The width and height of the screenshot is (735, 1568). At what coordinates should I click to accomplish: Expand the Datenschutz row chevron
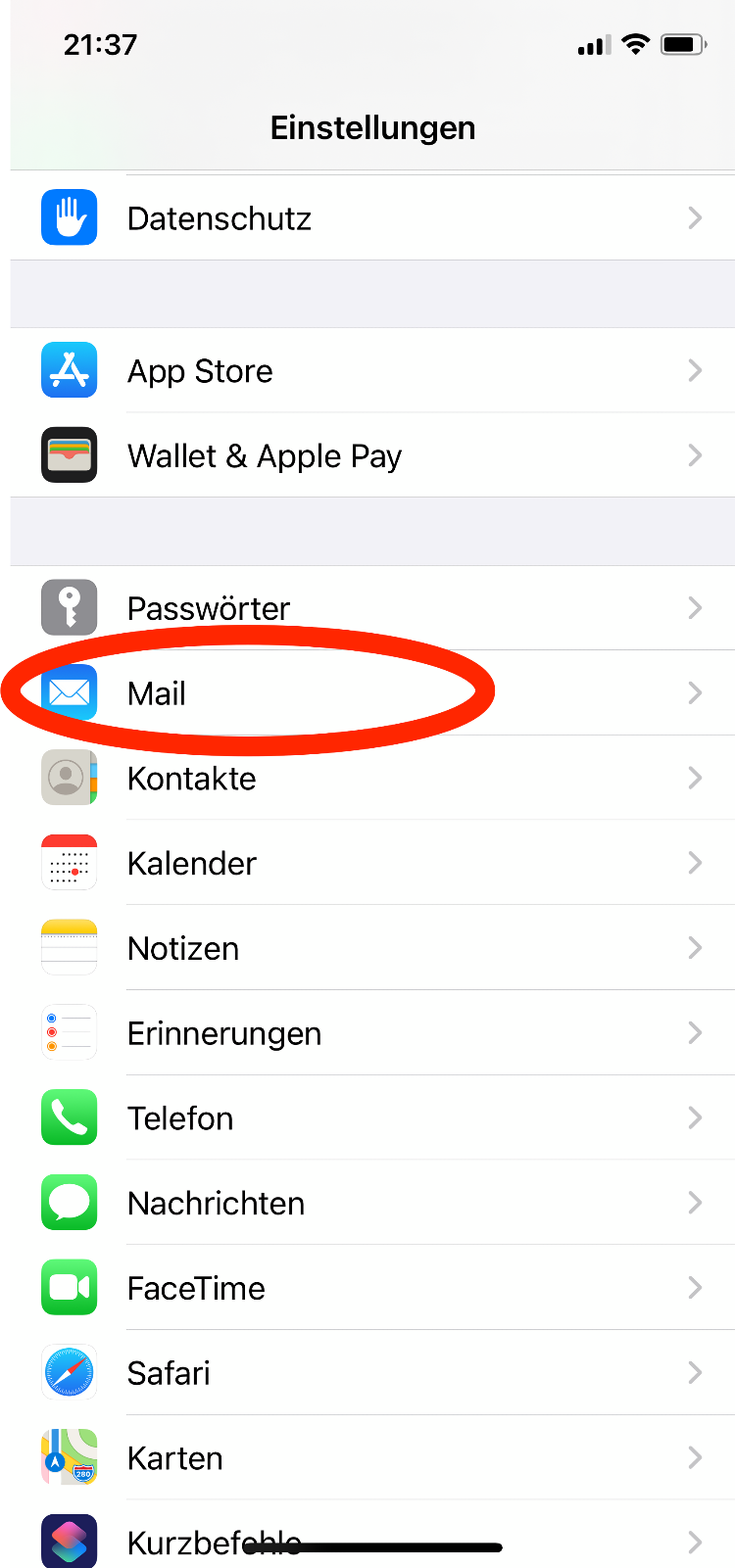(x=696, y=217)
